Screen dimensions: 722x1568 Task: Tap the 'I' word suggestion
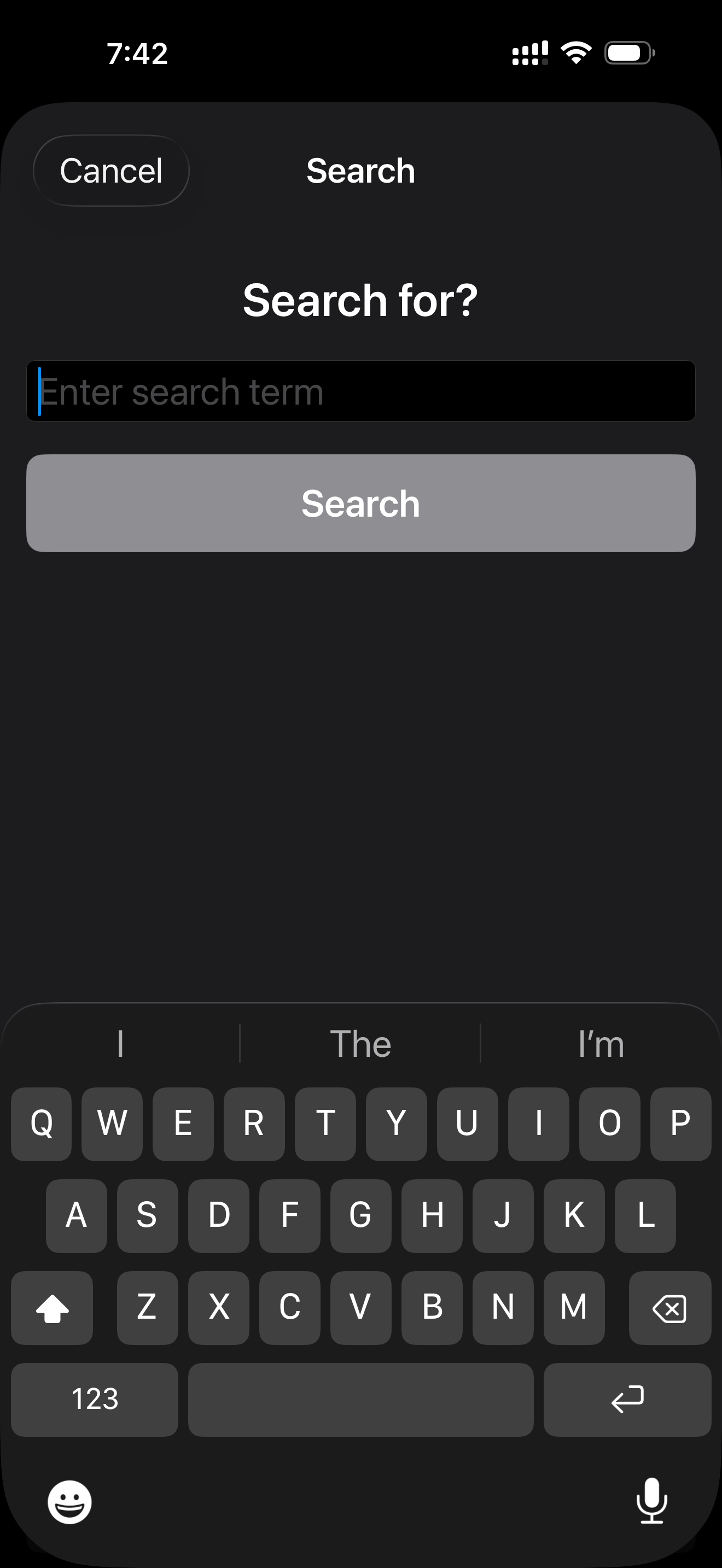pos(120,1043)
